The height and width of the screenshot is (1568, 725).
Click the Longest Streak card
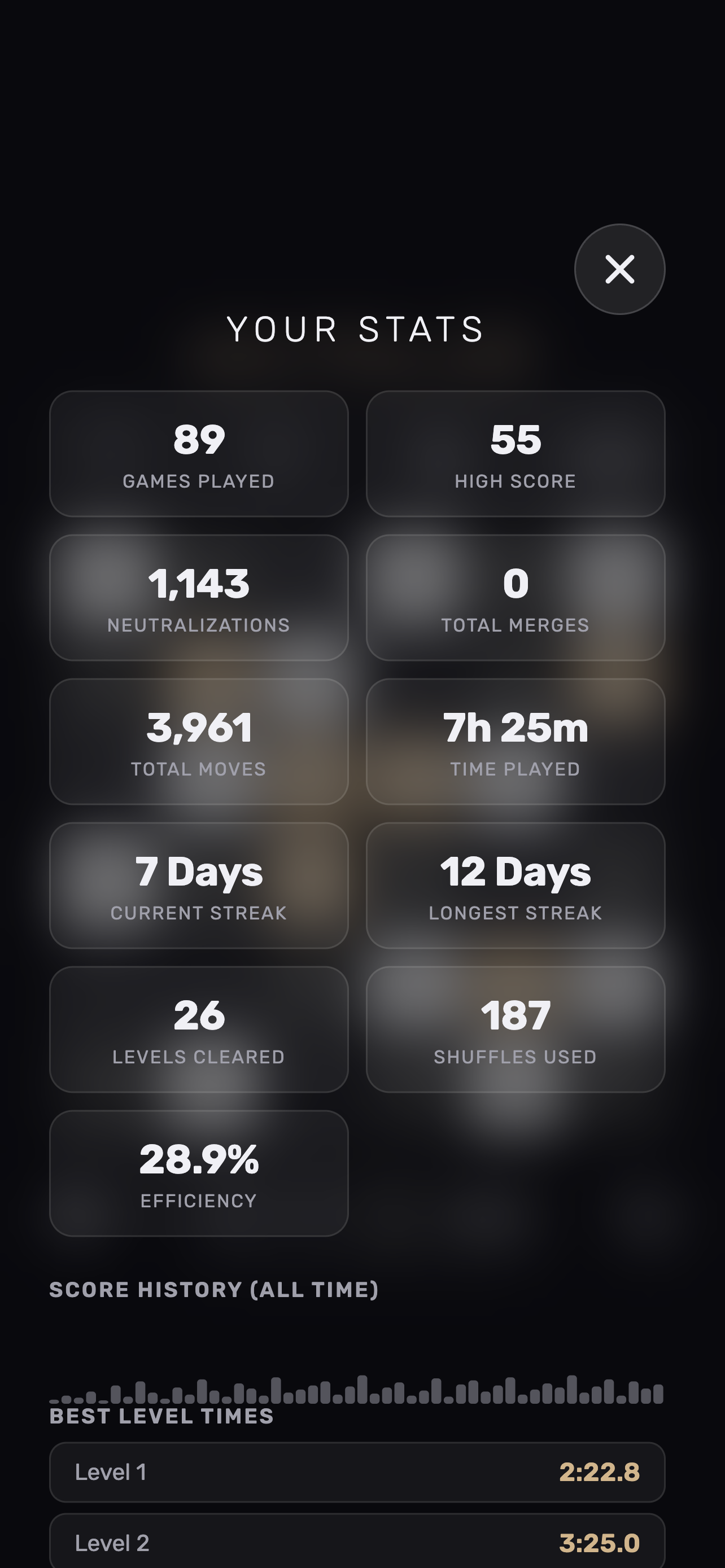pos(515,886)
